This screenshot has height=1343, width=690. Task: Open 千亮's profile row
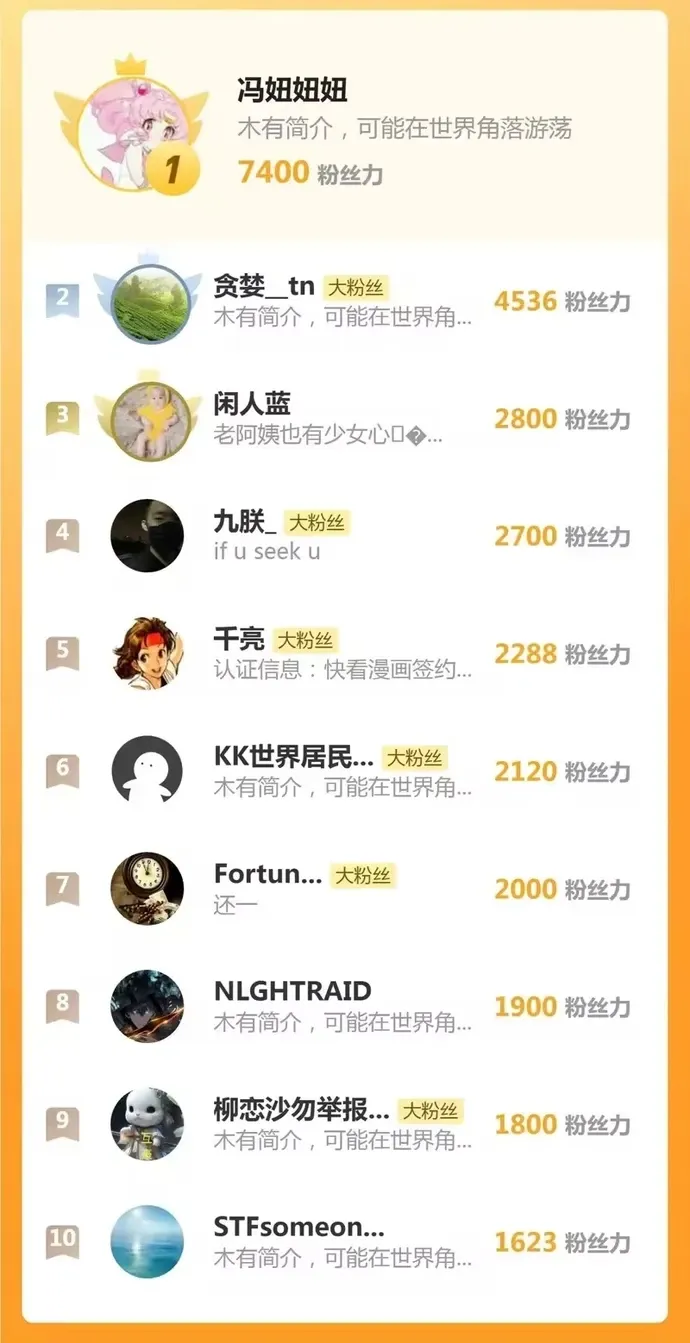coord(345,654)
